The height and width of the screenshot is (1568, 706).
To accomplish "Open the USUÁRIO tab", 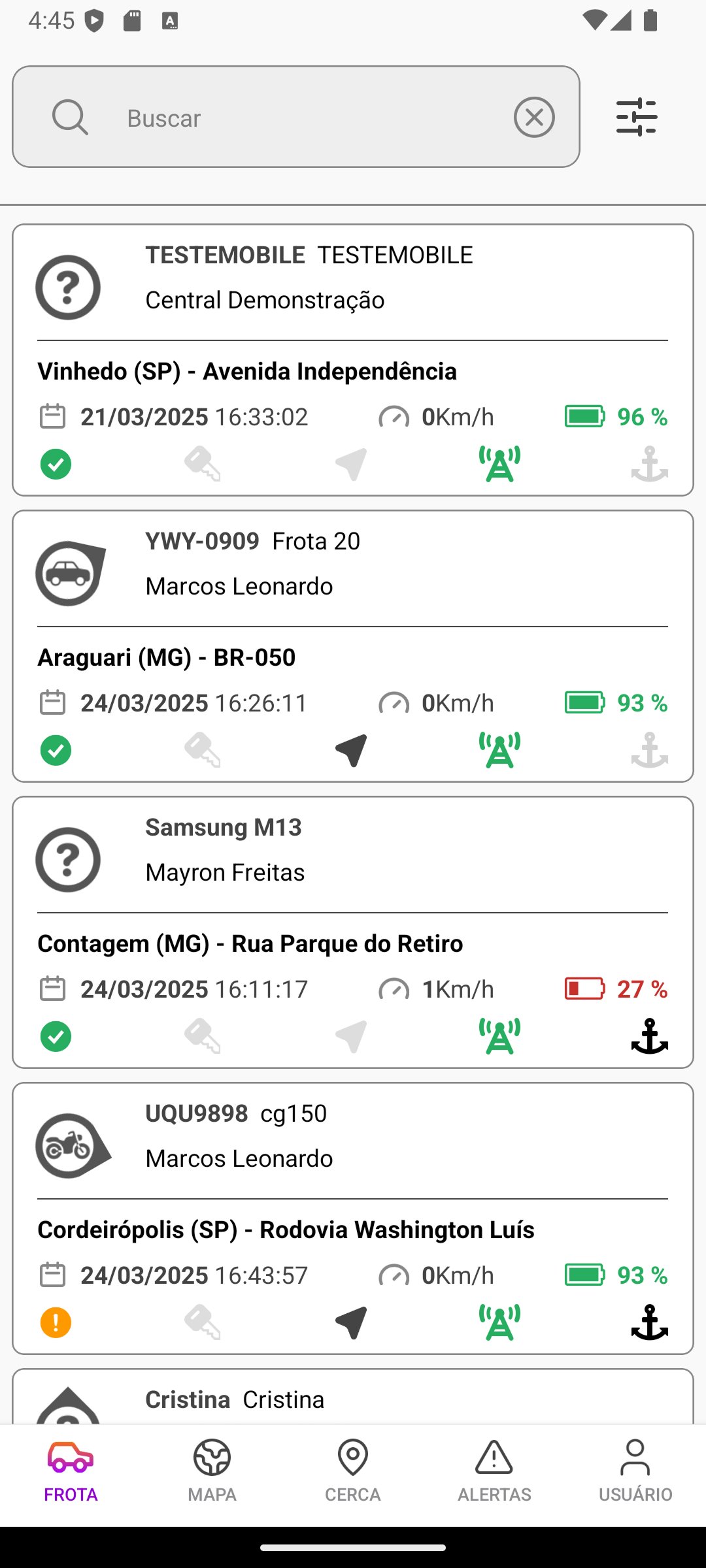I will [635, 1471].
